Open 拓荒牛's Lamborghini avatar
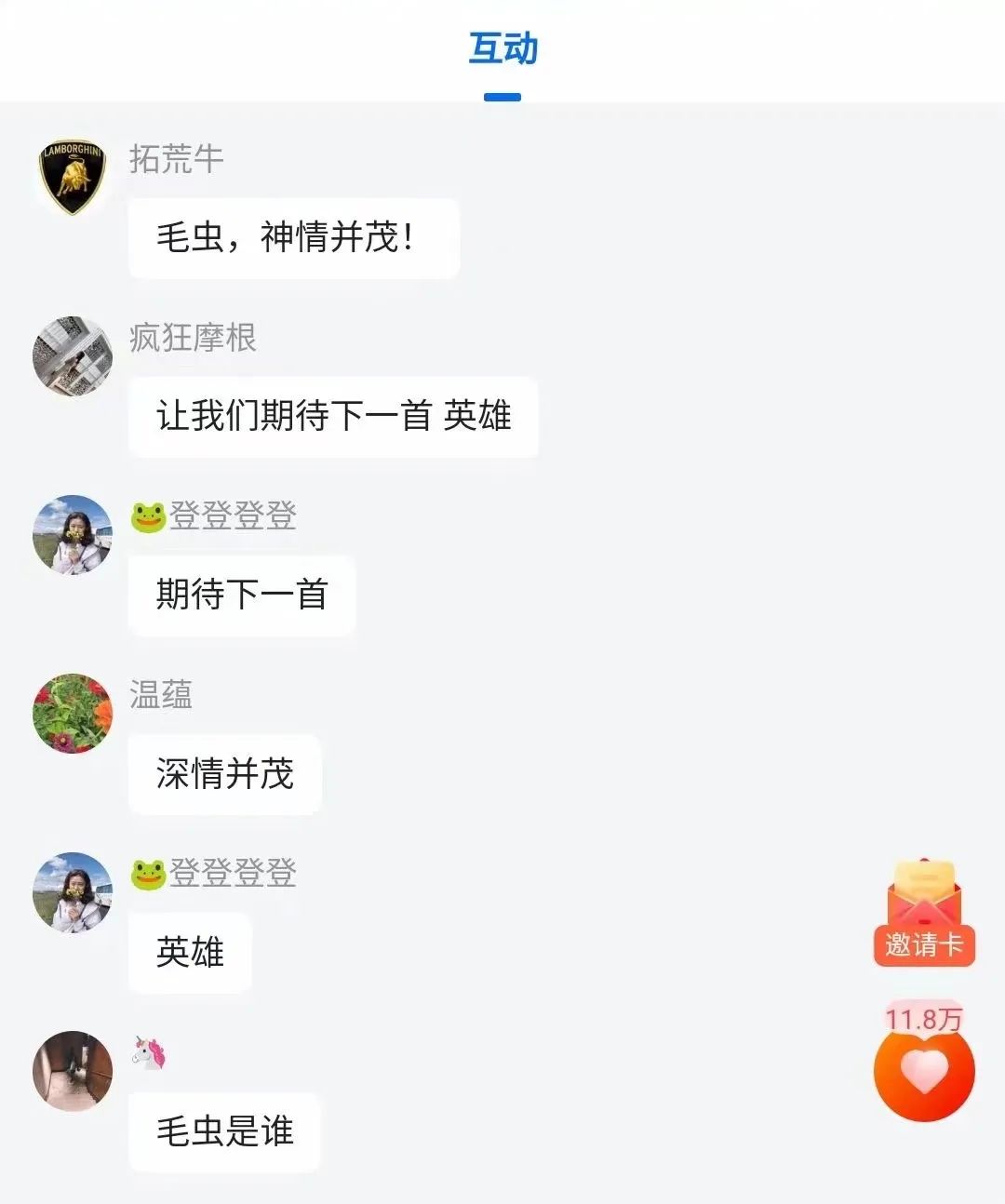 click(72, 177)
